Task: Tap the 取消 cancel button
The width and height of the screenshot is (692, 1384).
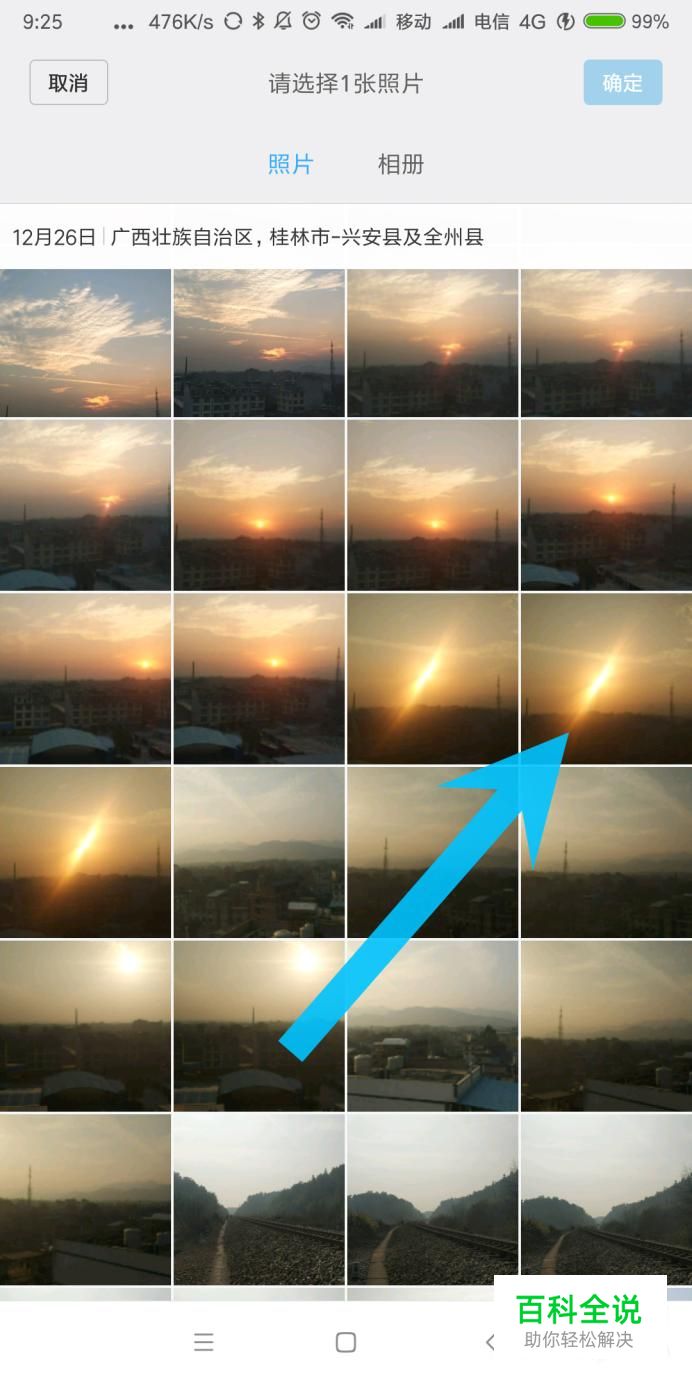Action: tap(68, 83)
